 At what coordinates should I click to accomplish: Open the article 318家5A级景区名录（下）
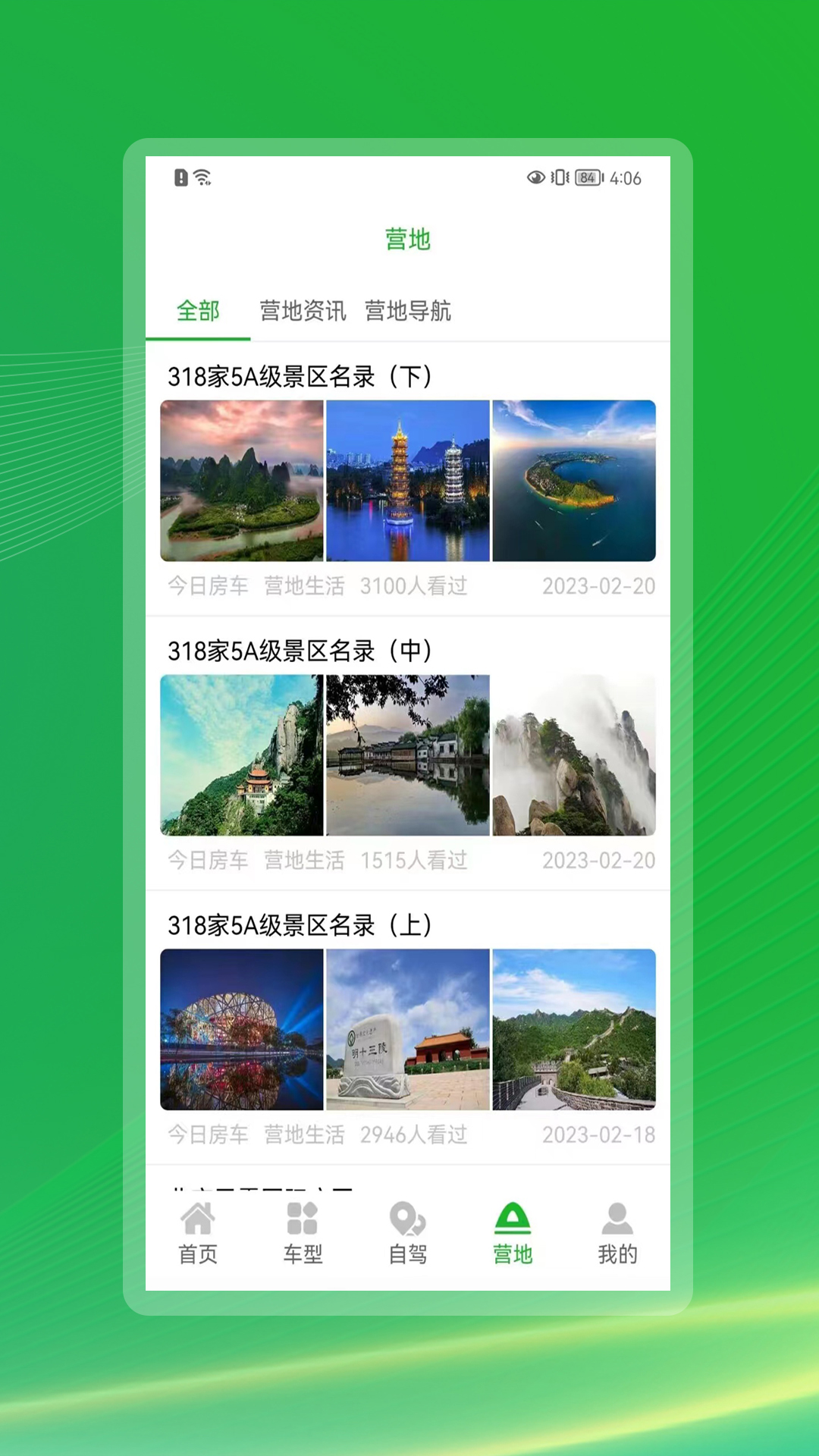301,377
